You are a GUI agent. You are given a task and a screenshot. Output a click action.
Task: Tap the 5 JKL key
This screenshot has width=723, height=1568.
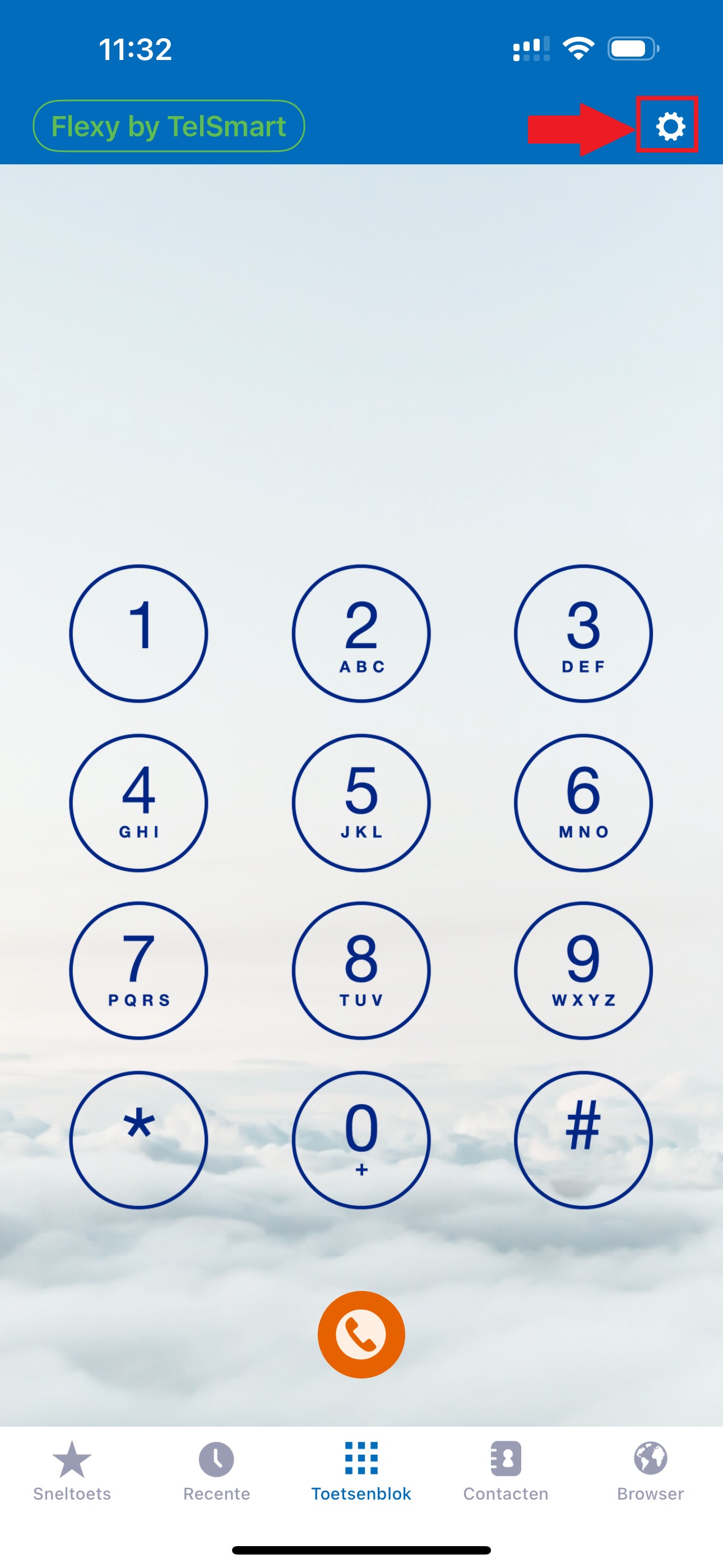361,803
